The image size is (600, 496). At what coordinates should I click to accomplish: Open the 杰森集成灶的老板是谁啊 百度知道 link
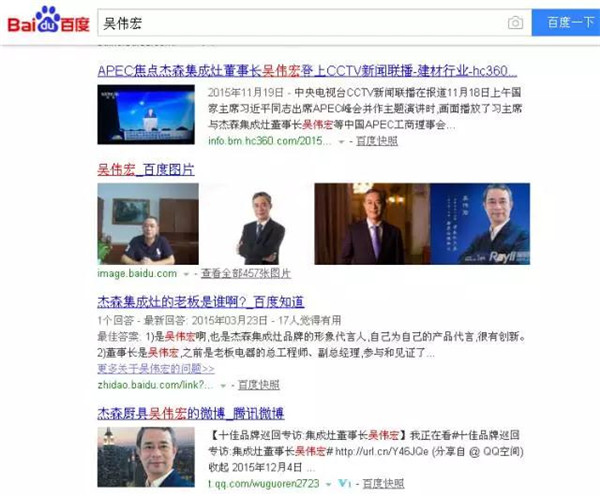click(201, 301)
